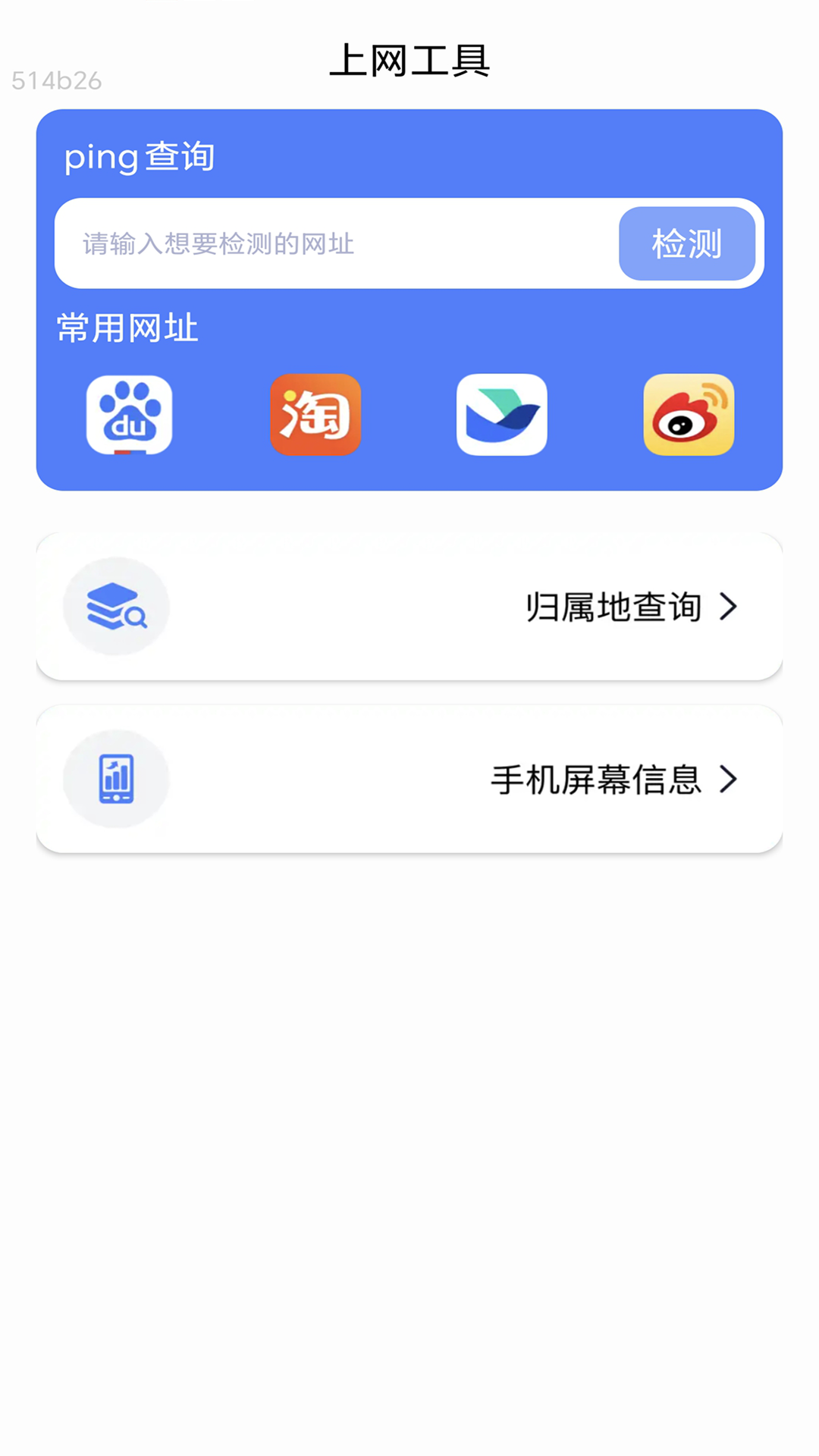Expand 手机屏幕信息 via its right chevron

tap(730, 780)
